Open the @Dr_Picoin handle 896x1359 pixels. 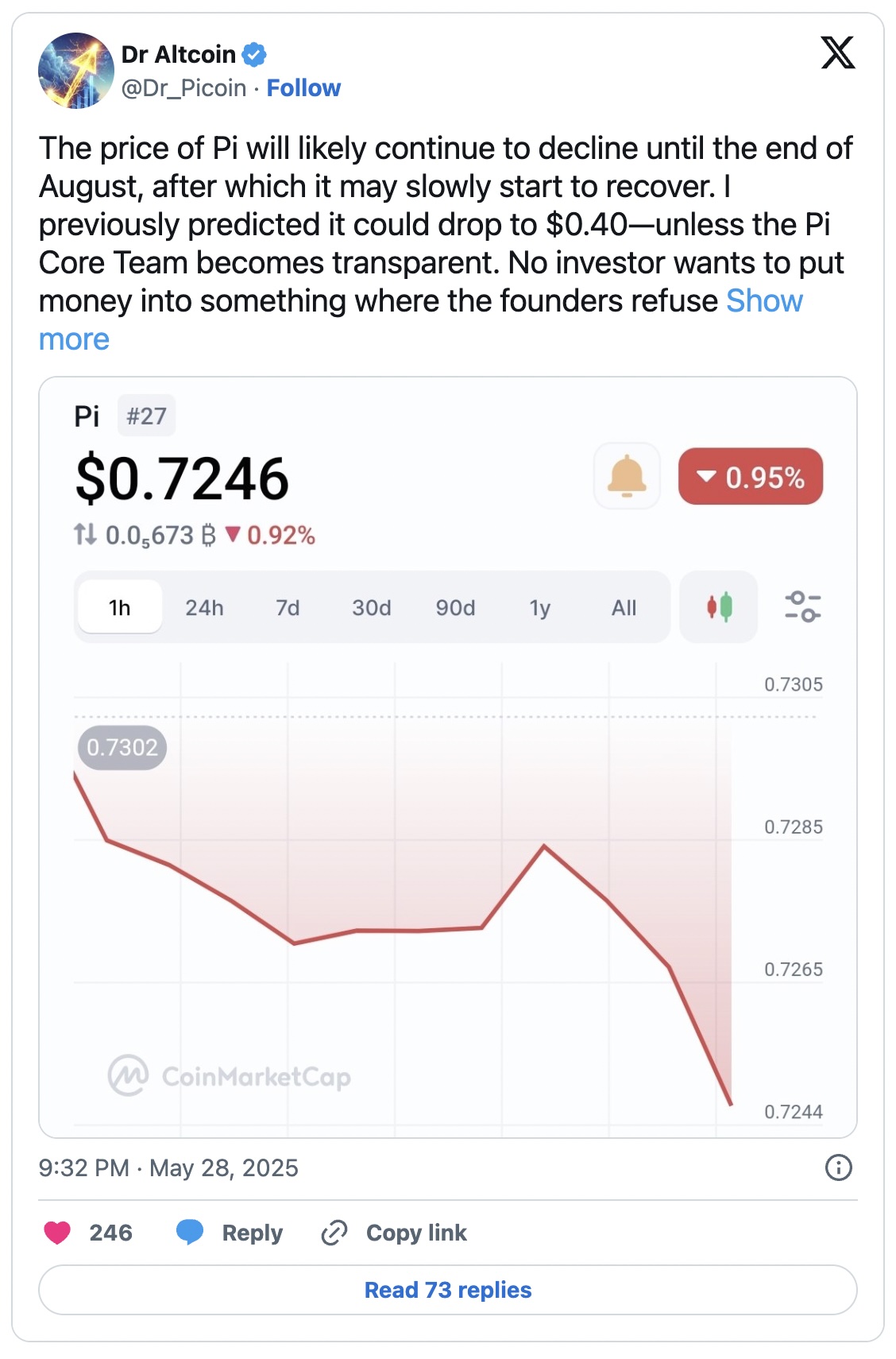[x=183, y=87]
